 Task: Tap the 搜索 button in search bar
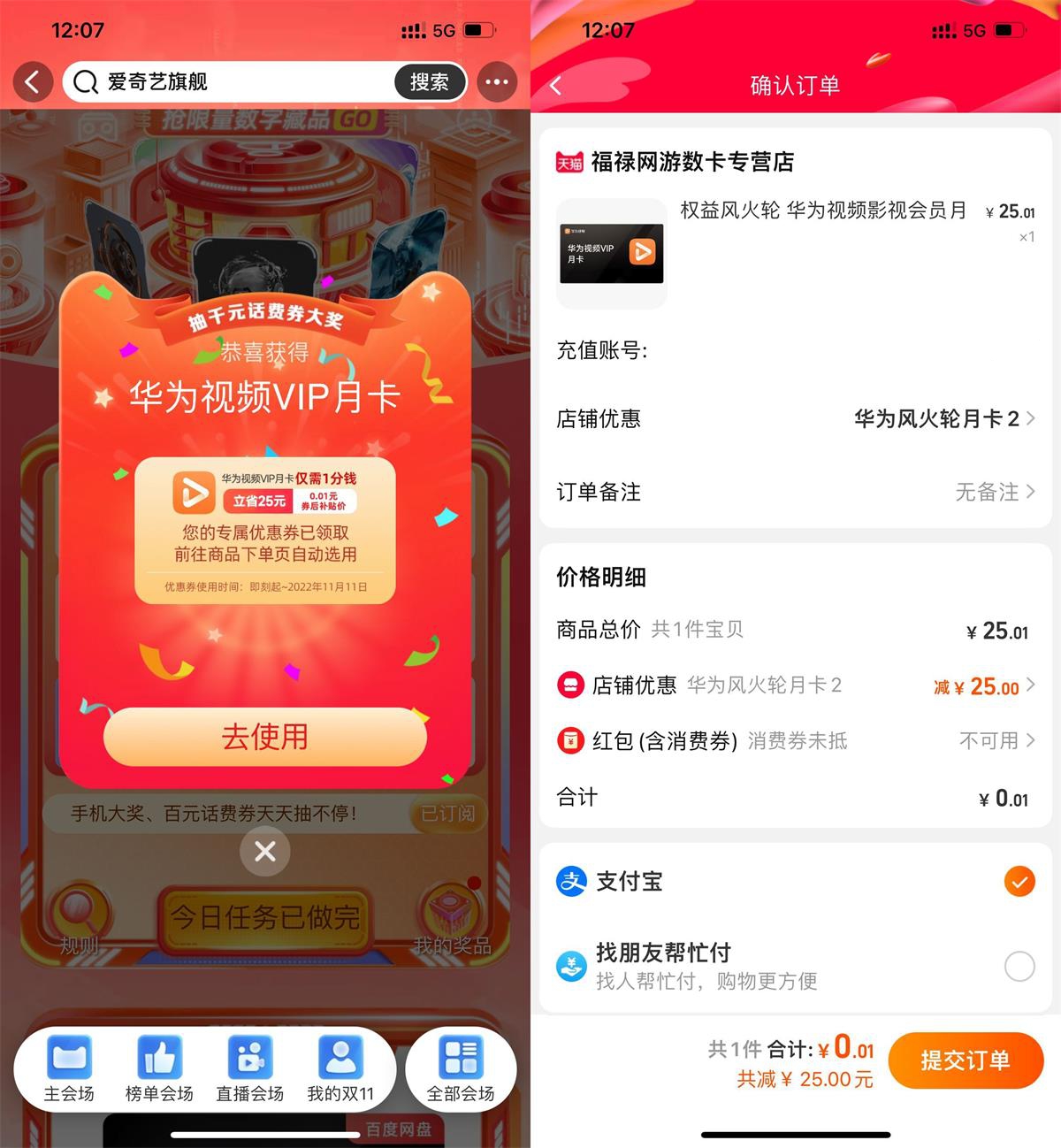coord(429,82)
